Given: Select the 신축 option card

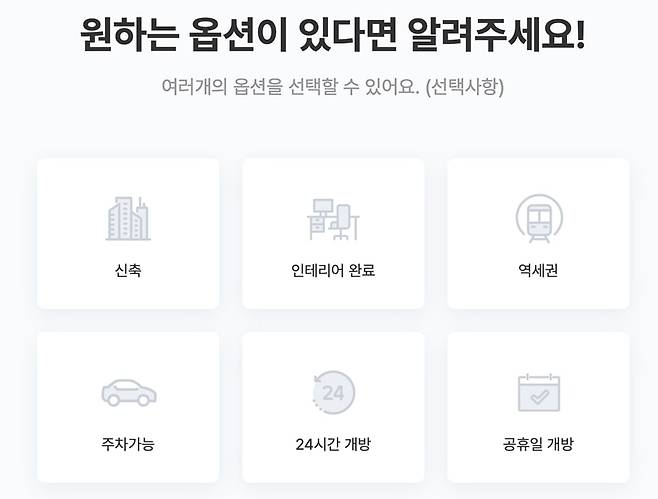Looking at the screenshot, I should (x=128, y=234).
